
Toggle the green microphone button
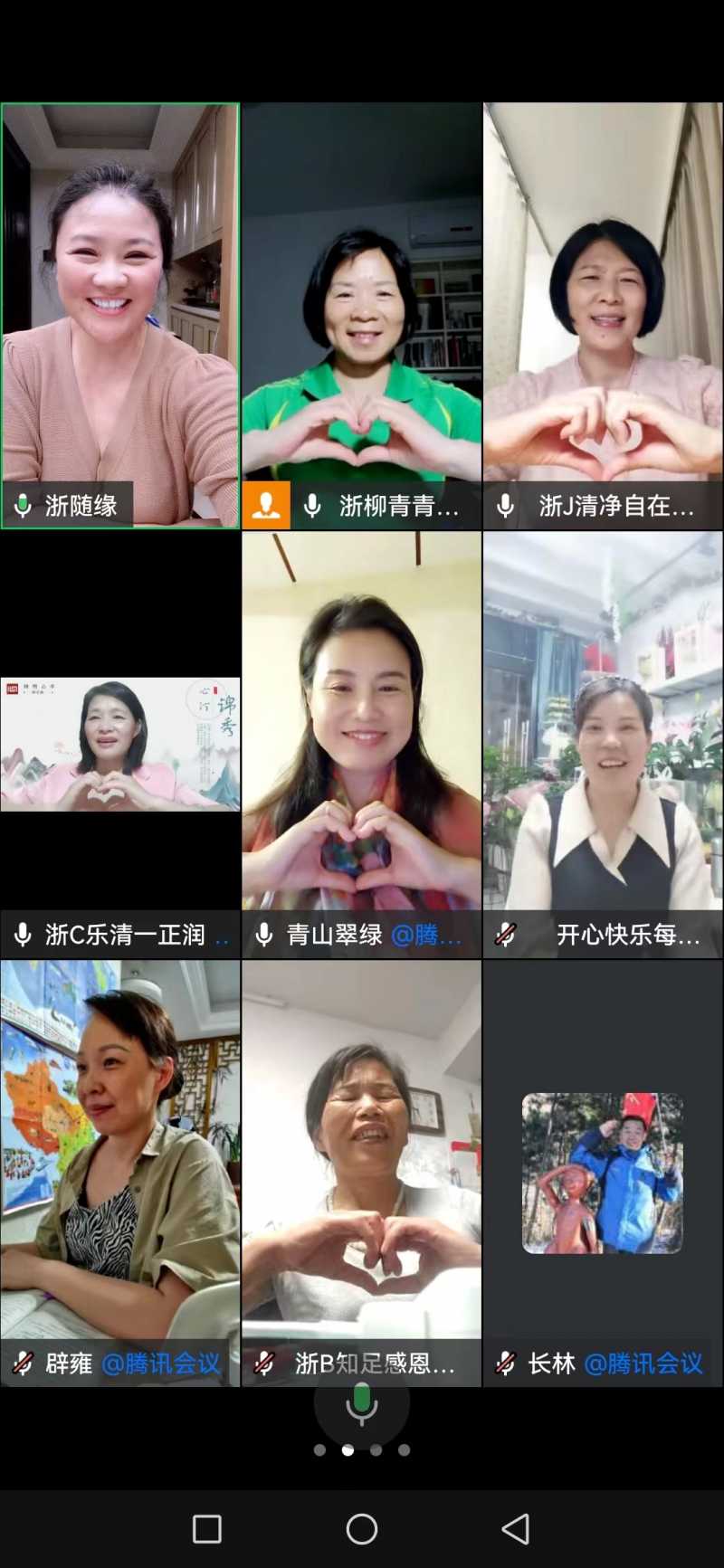pos(362,1403)
